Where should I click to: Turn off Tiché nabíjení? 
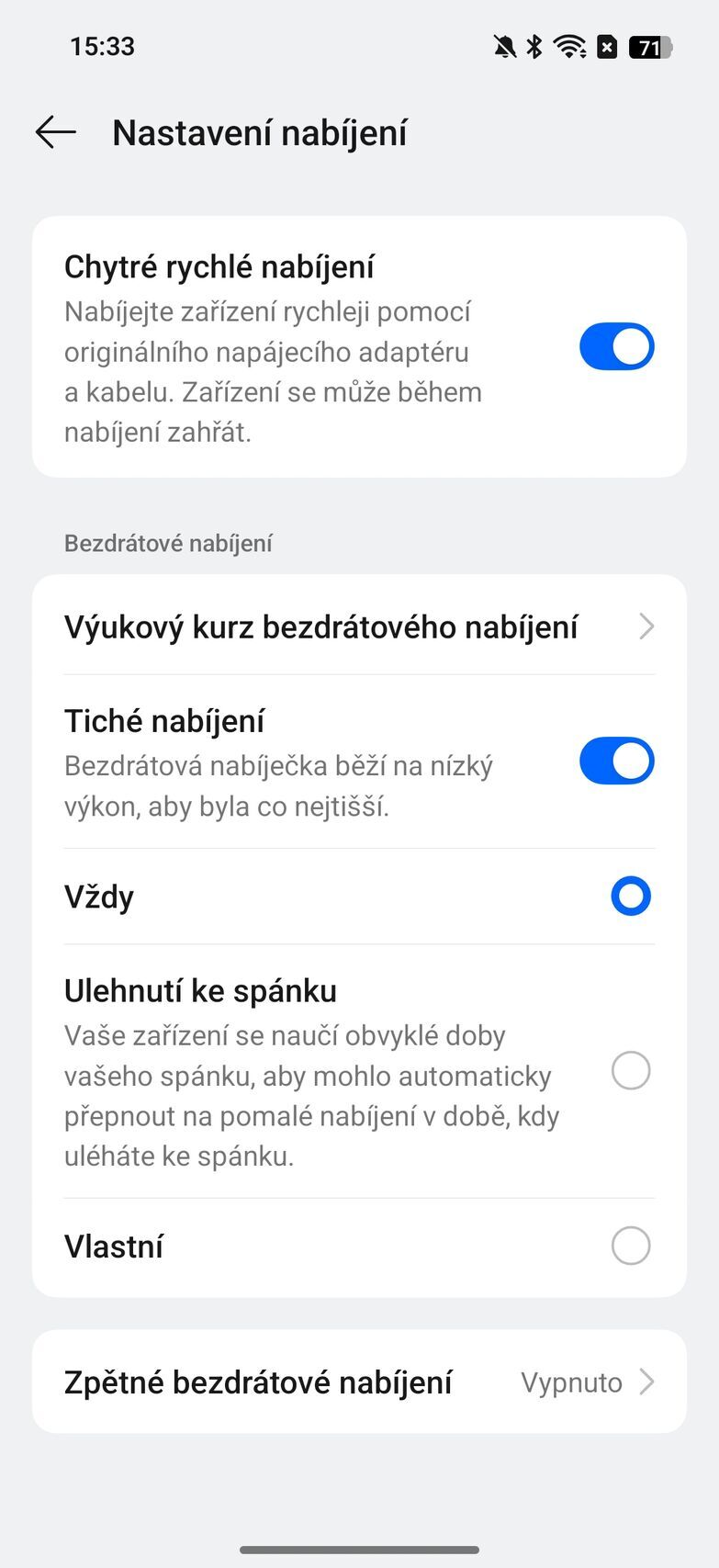[x=616, y=761]
